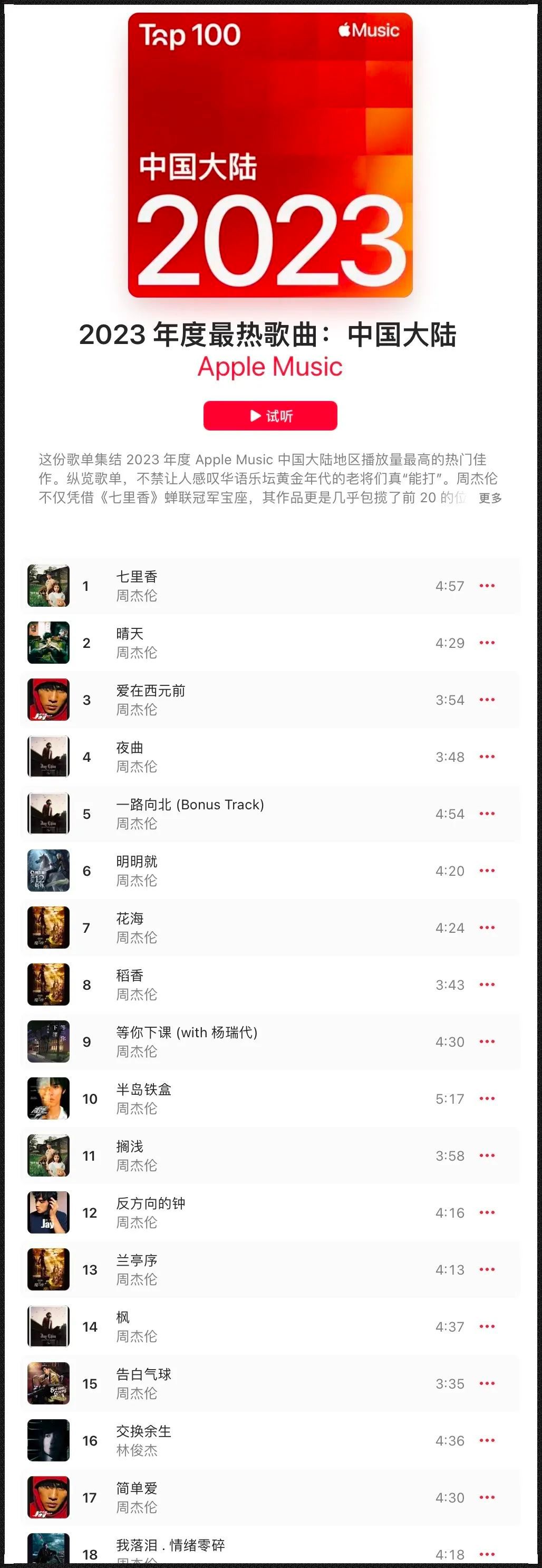Play 交换余生 by 林俊杰
This screenshot has height=1568, width=542.
[x=143, y=1431]
